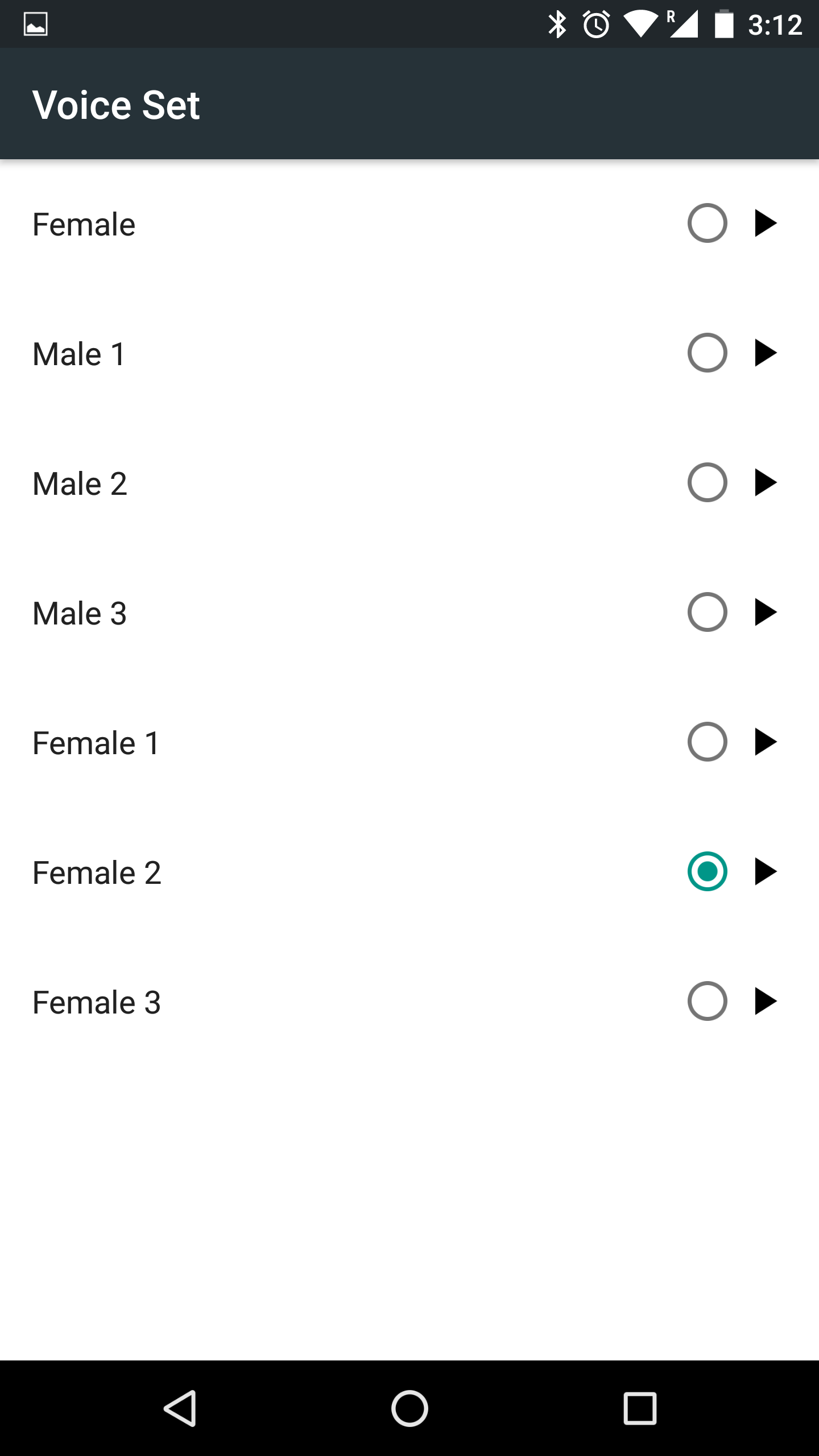The image size is (819, 1456).
Task: Choose the Male 2 radio button
Action: [707, 482]
